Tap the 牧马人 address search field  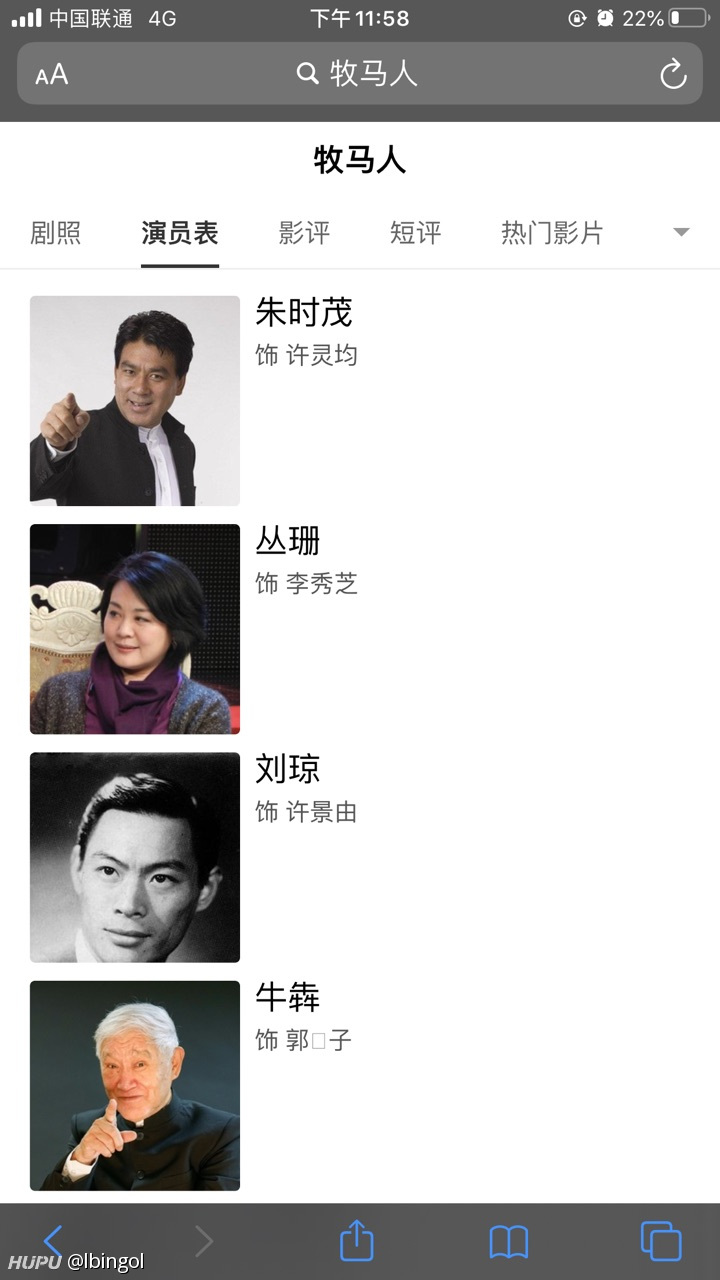[360, 73]
